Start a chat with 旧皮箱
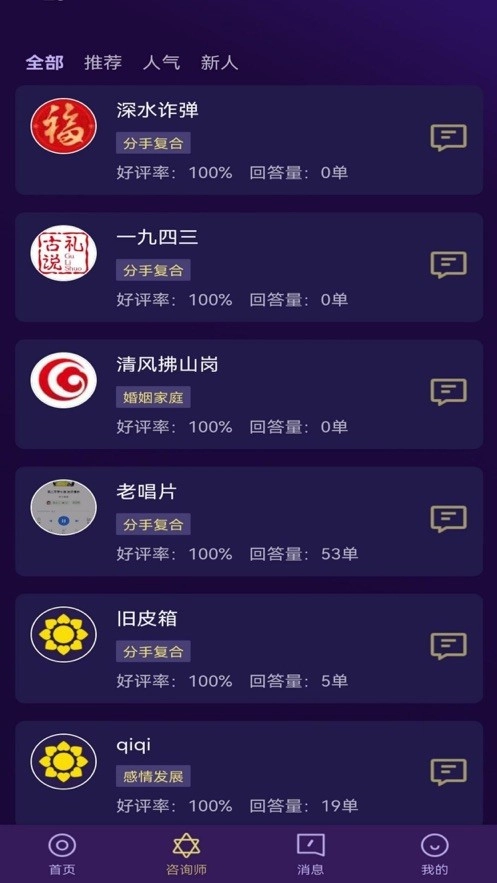This screenshot has height=883, width=497. point(449,646)
